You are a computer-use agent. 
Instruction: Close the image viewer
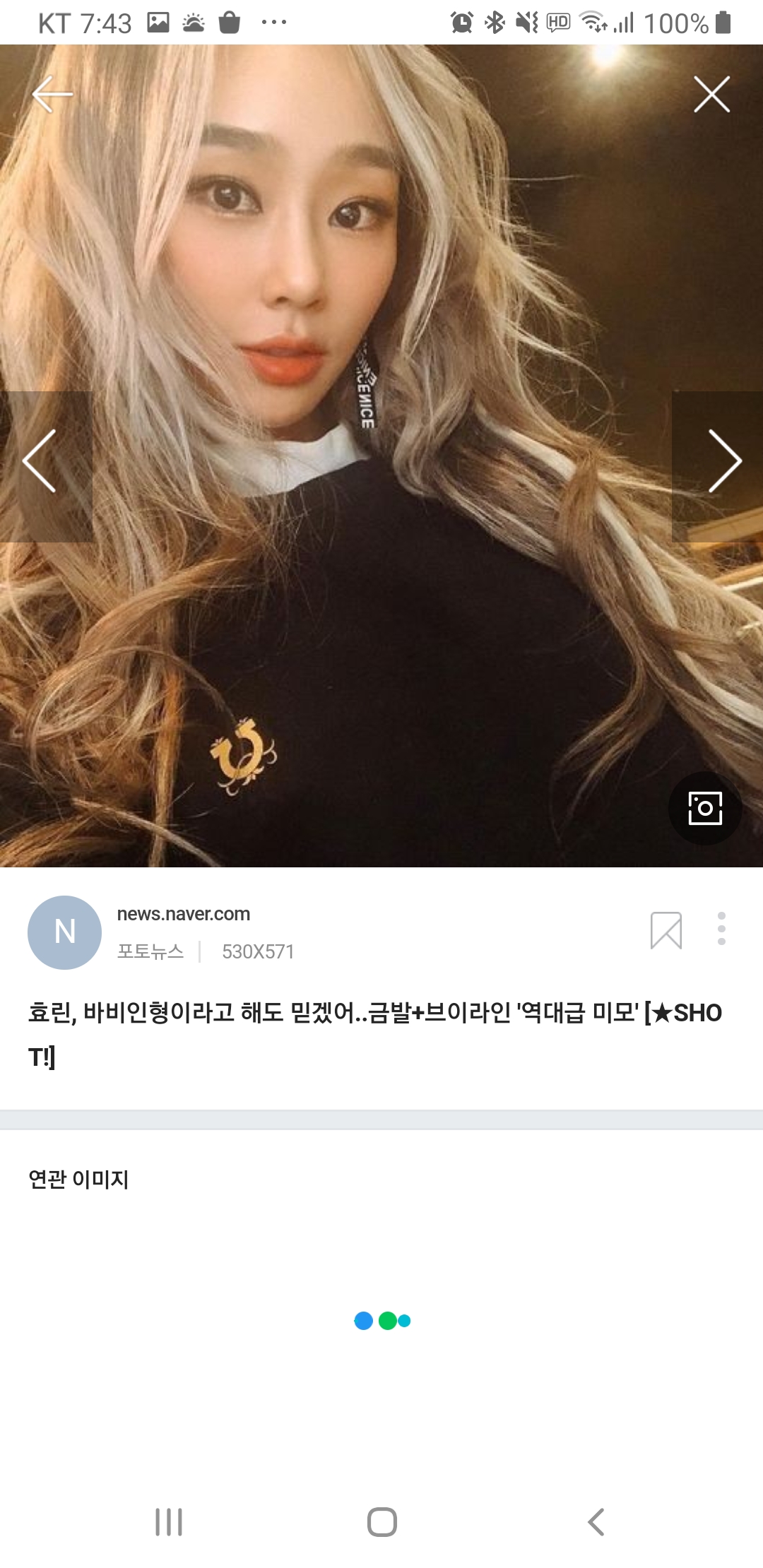pos(711,95)
